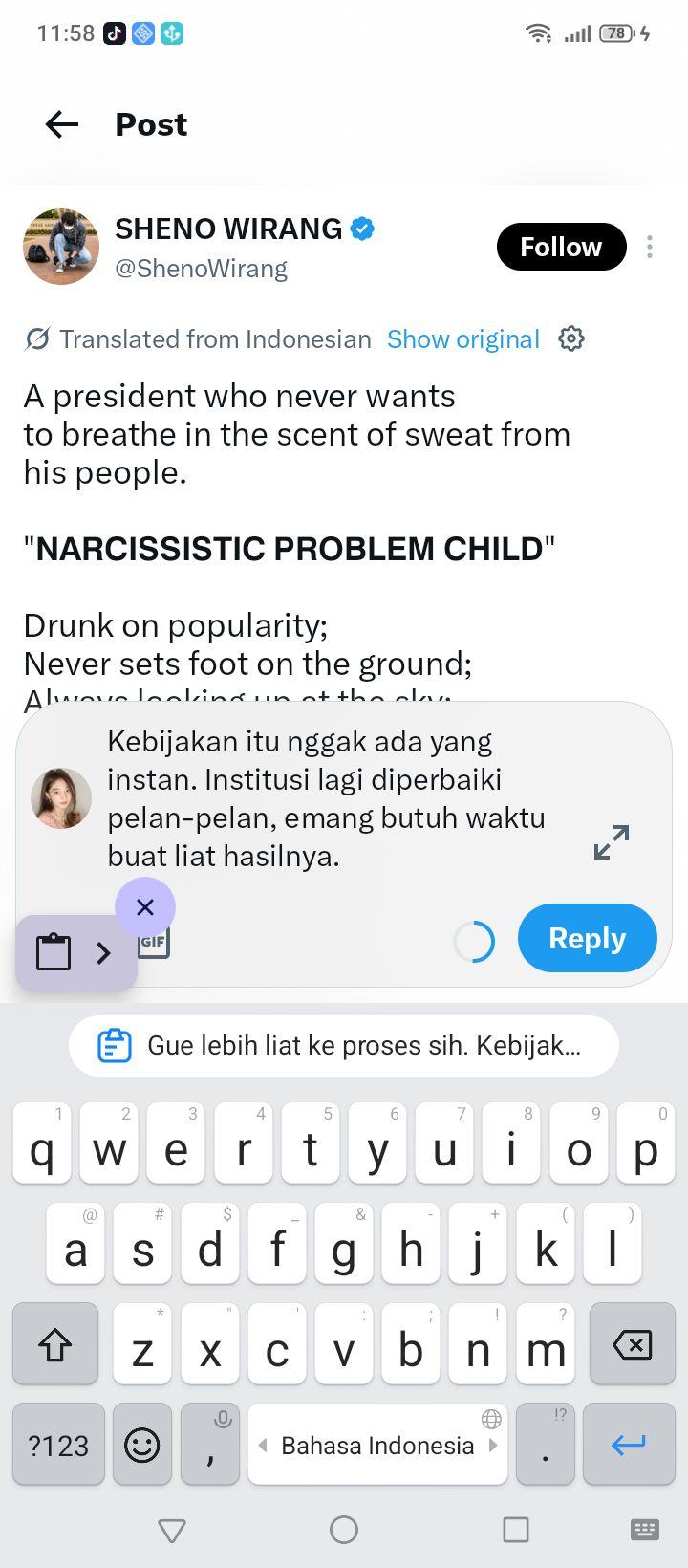Viewport: 688px width, 1568px height.
Task: Dismiss the floating clipboard widget
Action: (x=145, y=906)
